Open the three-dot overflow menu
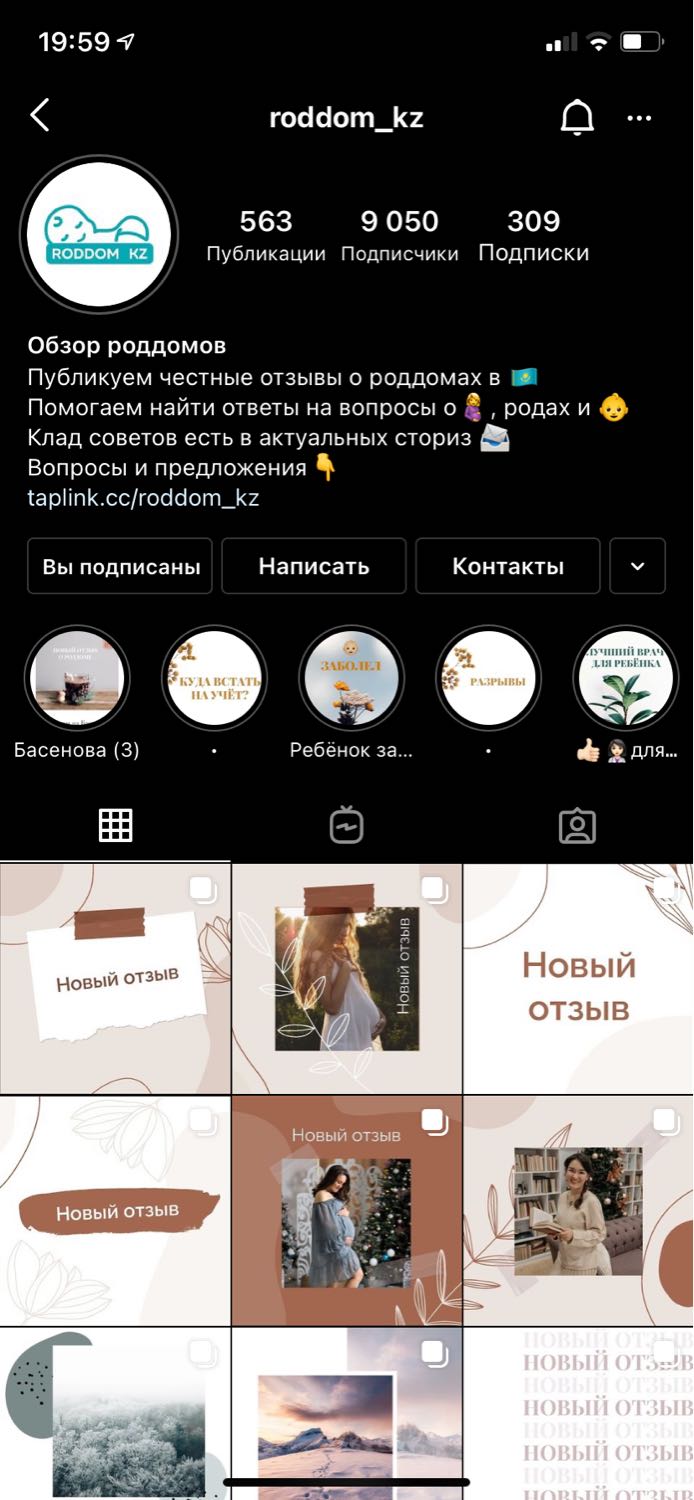694x1500 pixels. coord(639,118)
